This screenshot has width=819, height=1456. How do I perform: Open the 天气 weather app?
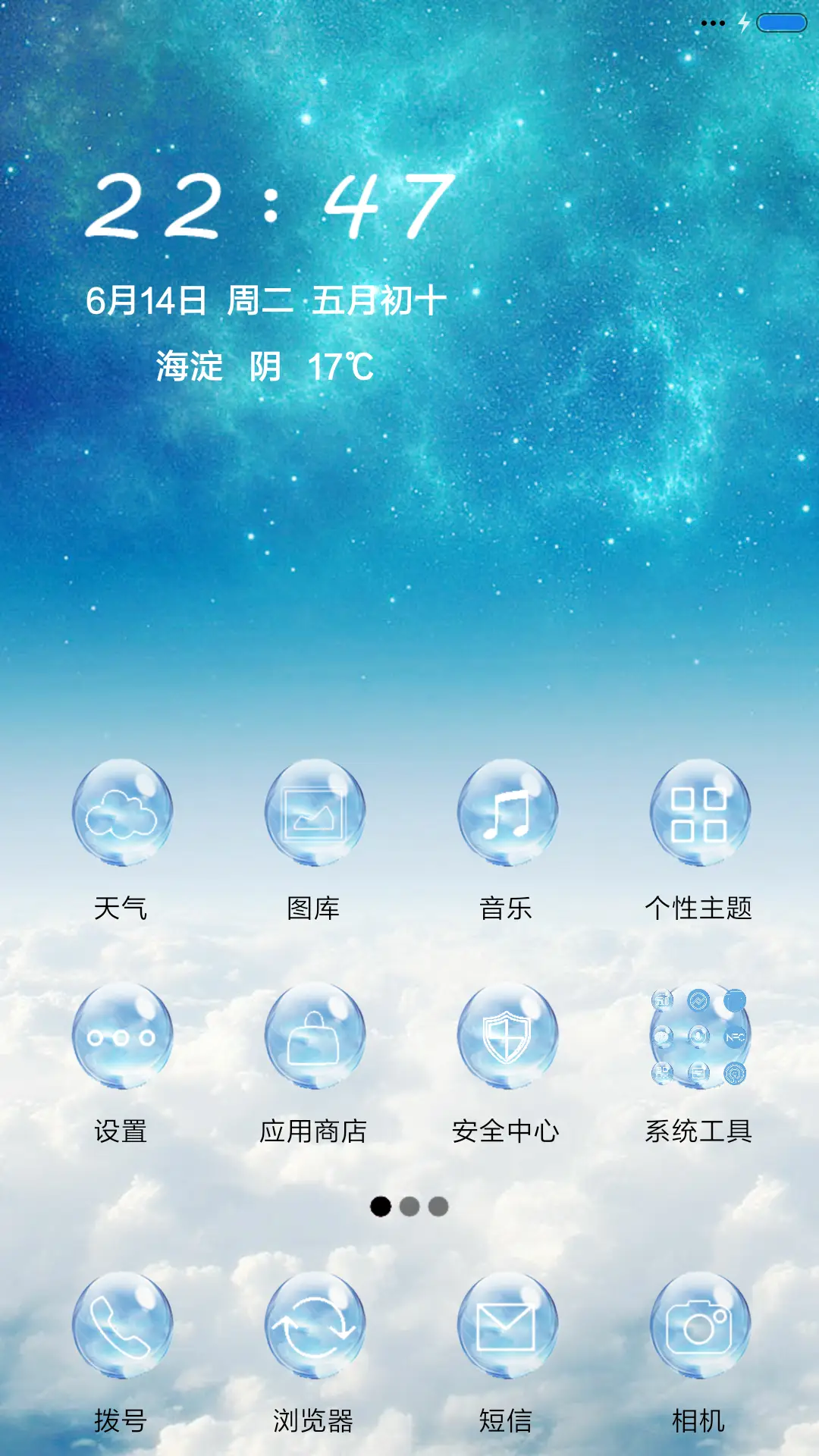123,810
